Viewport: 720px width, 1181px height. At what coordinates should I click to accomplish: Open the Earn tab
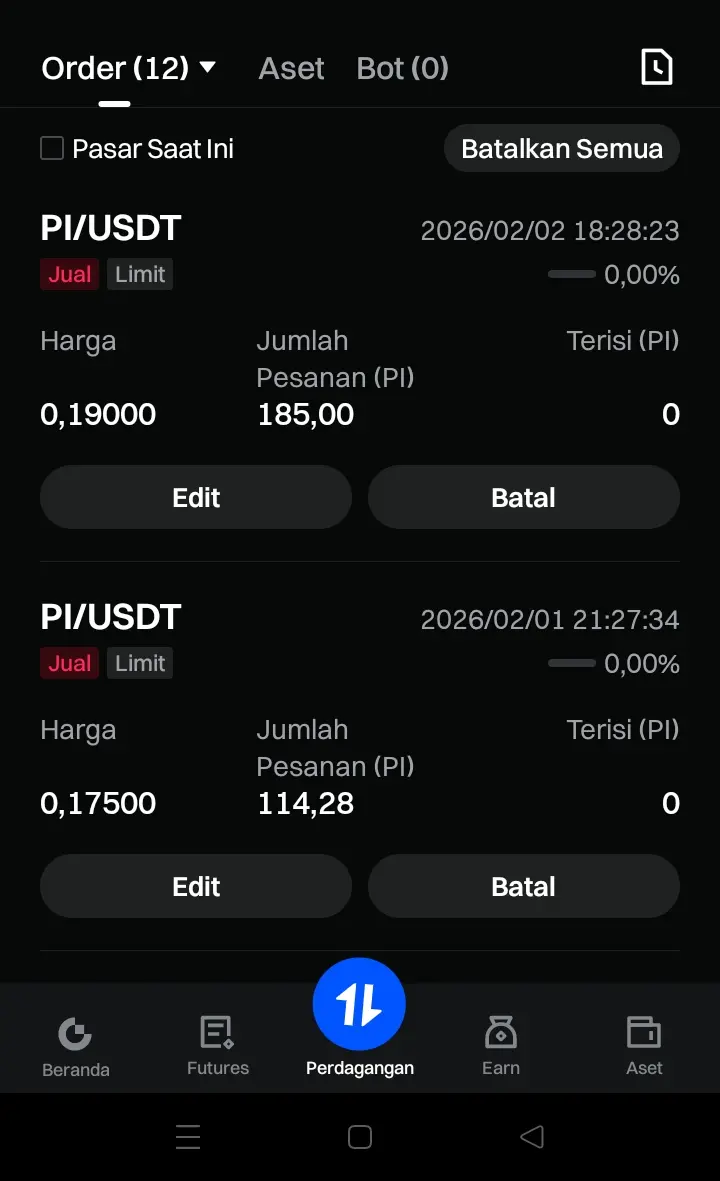[x=501, y=1045]
